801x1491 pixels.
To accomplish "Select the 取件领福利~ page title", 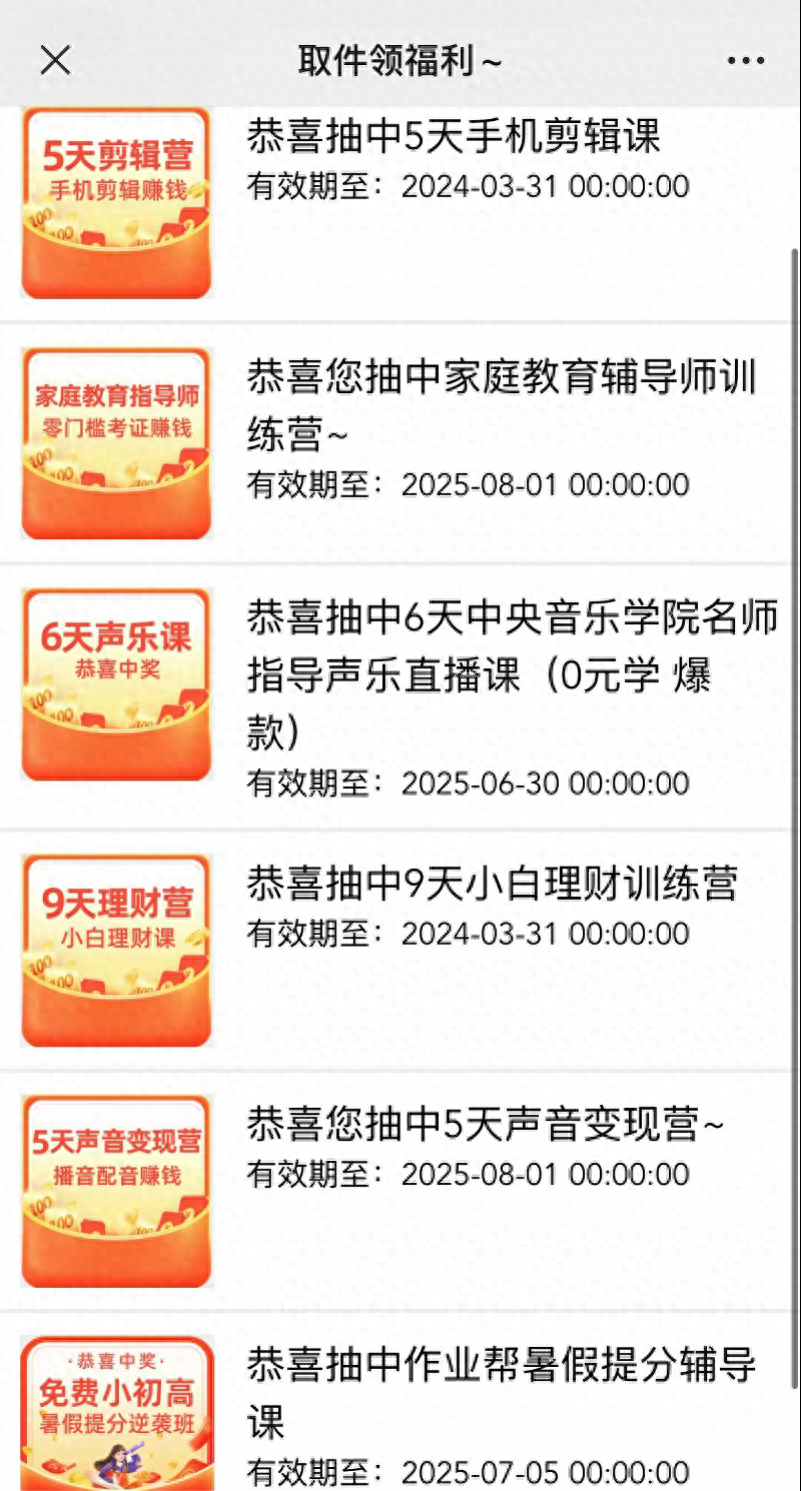I will [398, 60].
